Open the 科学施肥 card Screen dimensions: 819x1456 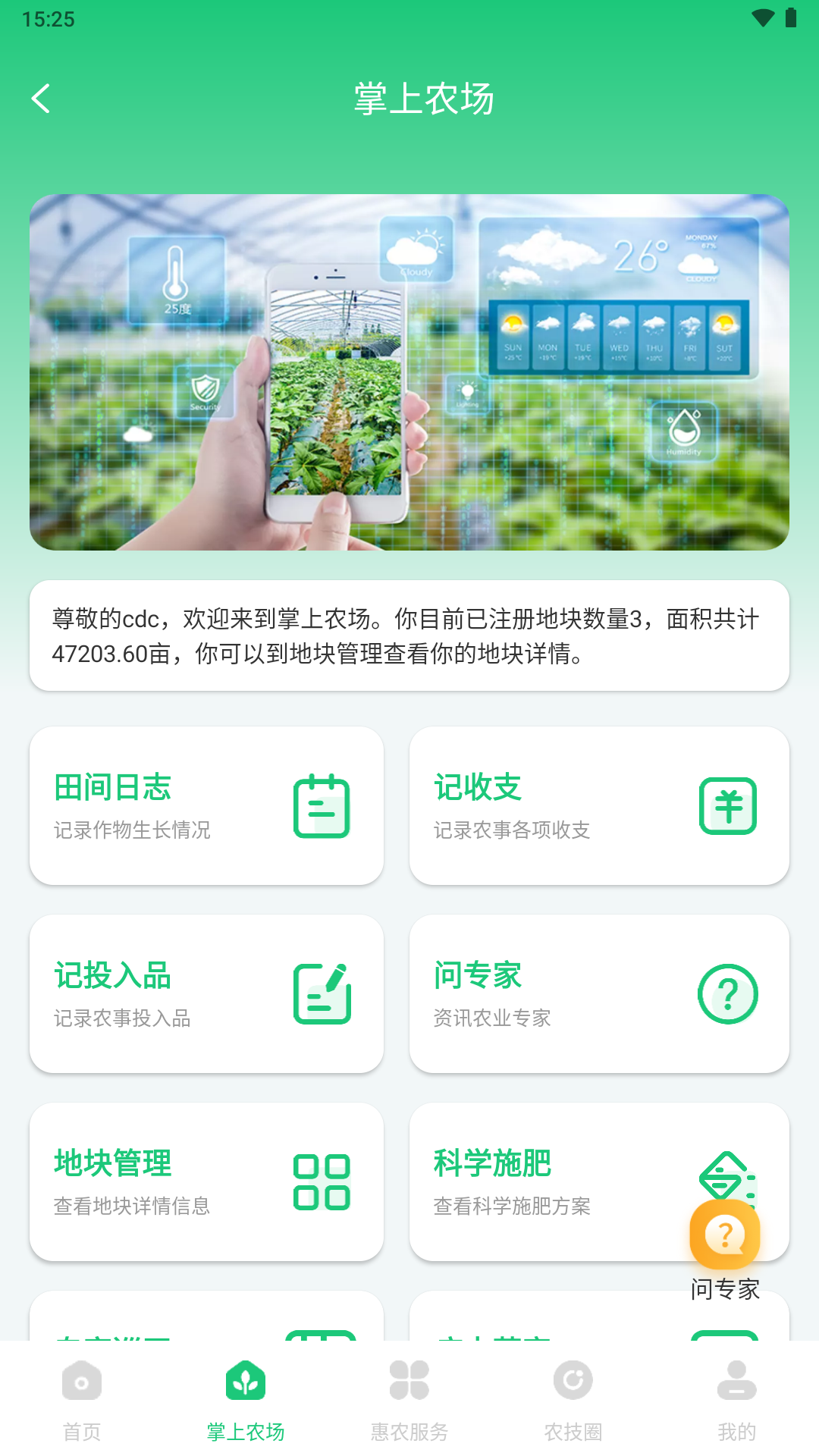546,1181
